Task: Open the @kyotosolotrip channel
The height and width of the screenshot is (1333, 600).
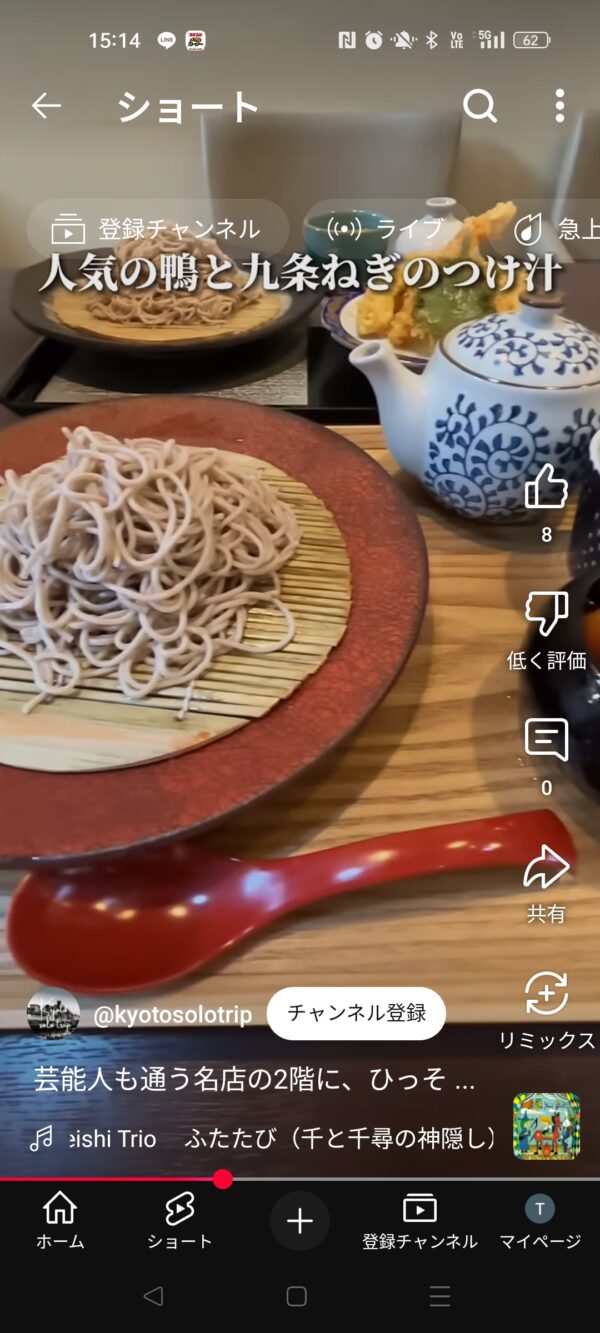Action: tap(172, 1015)
